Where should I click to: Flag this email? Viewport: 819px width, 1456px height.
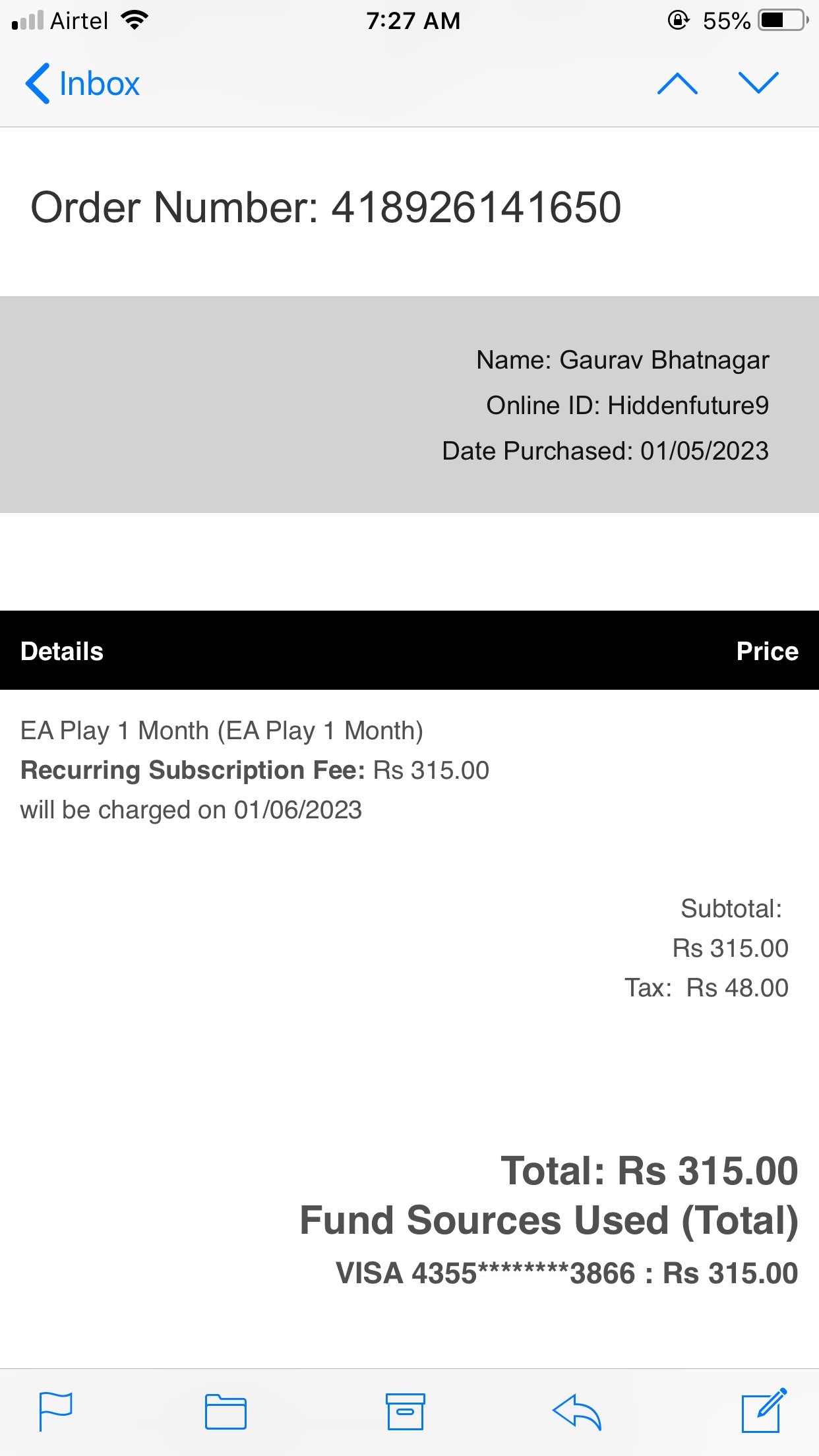(x=55, y=1411)
